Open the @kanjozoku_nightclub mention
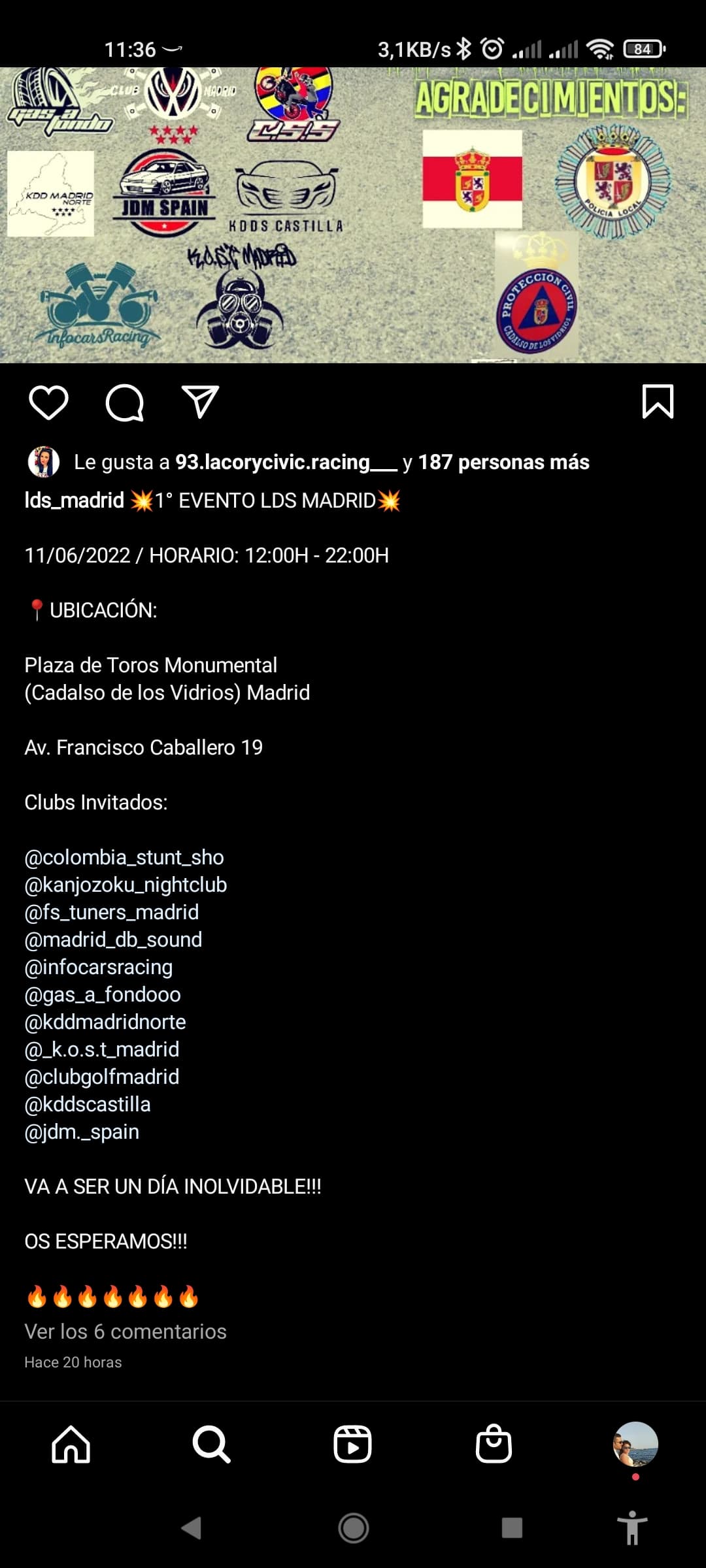Viewport: 706px width, 1568px height. pos(126,885)
